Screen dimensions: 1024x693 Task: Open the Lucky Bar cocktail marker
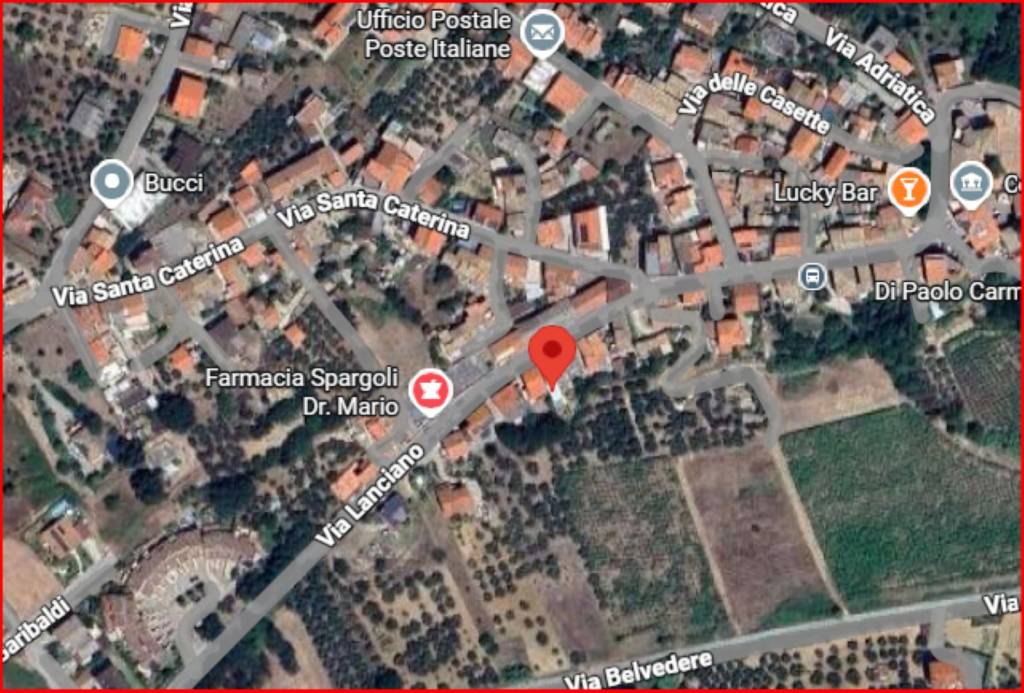(908, 189)
